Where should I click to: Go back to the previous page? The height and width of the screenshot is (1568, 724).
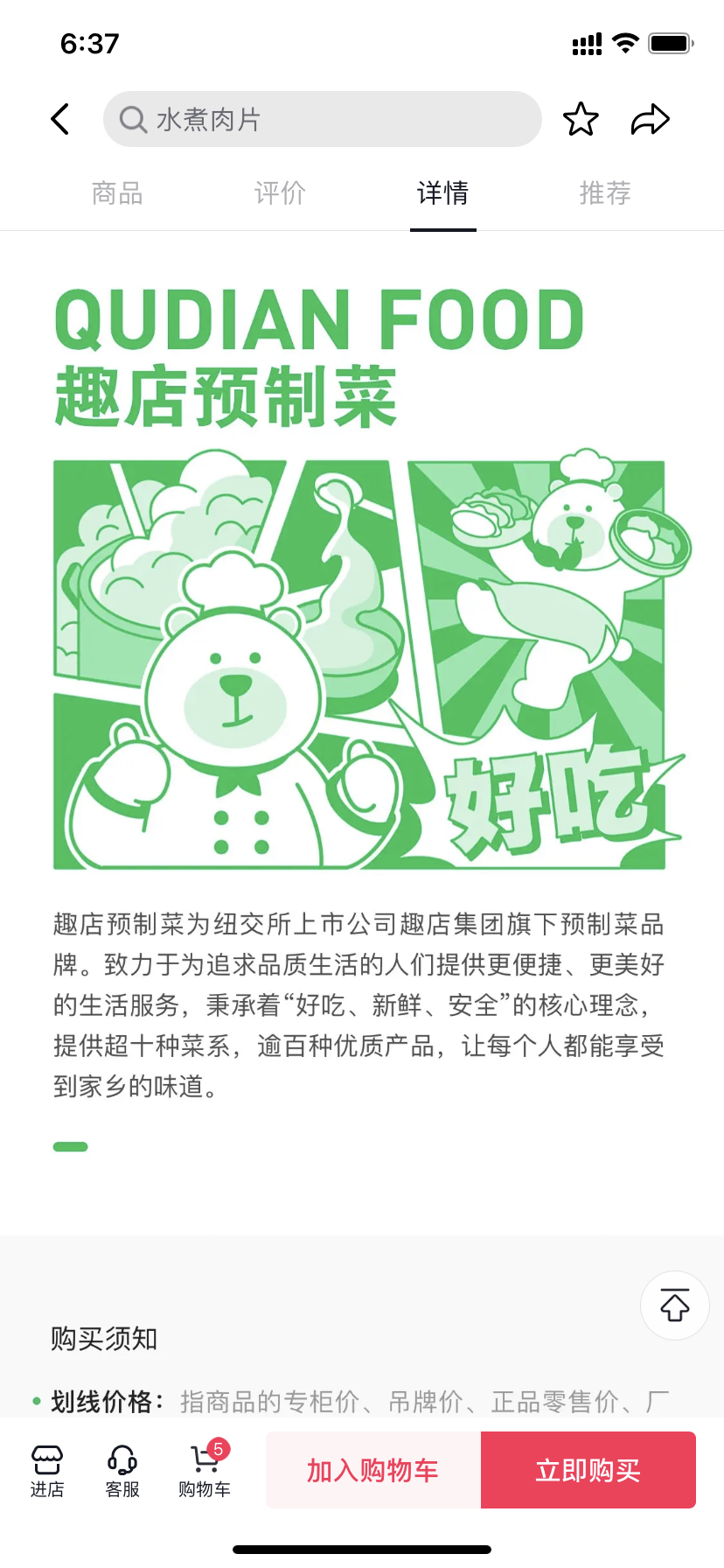(60, 119)
